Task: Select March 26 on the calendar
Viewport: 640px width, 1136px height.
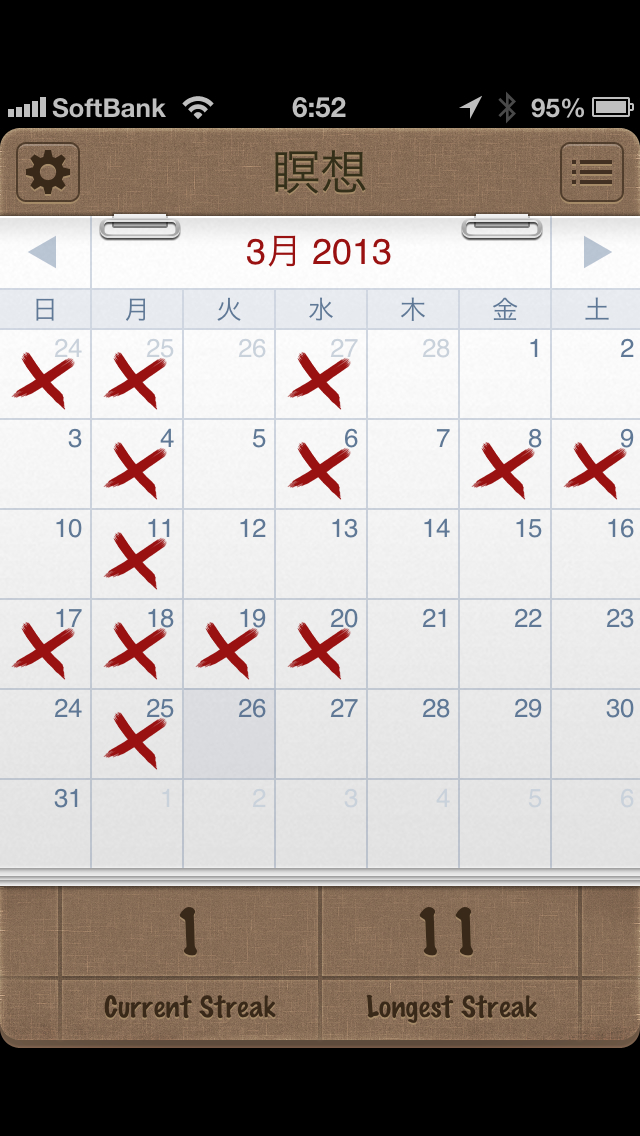Action: pos(229,734)
